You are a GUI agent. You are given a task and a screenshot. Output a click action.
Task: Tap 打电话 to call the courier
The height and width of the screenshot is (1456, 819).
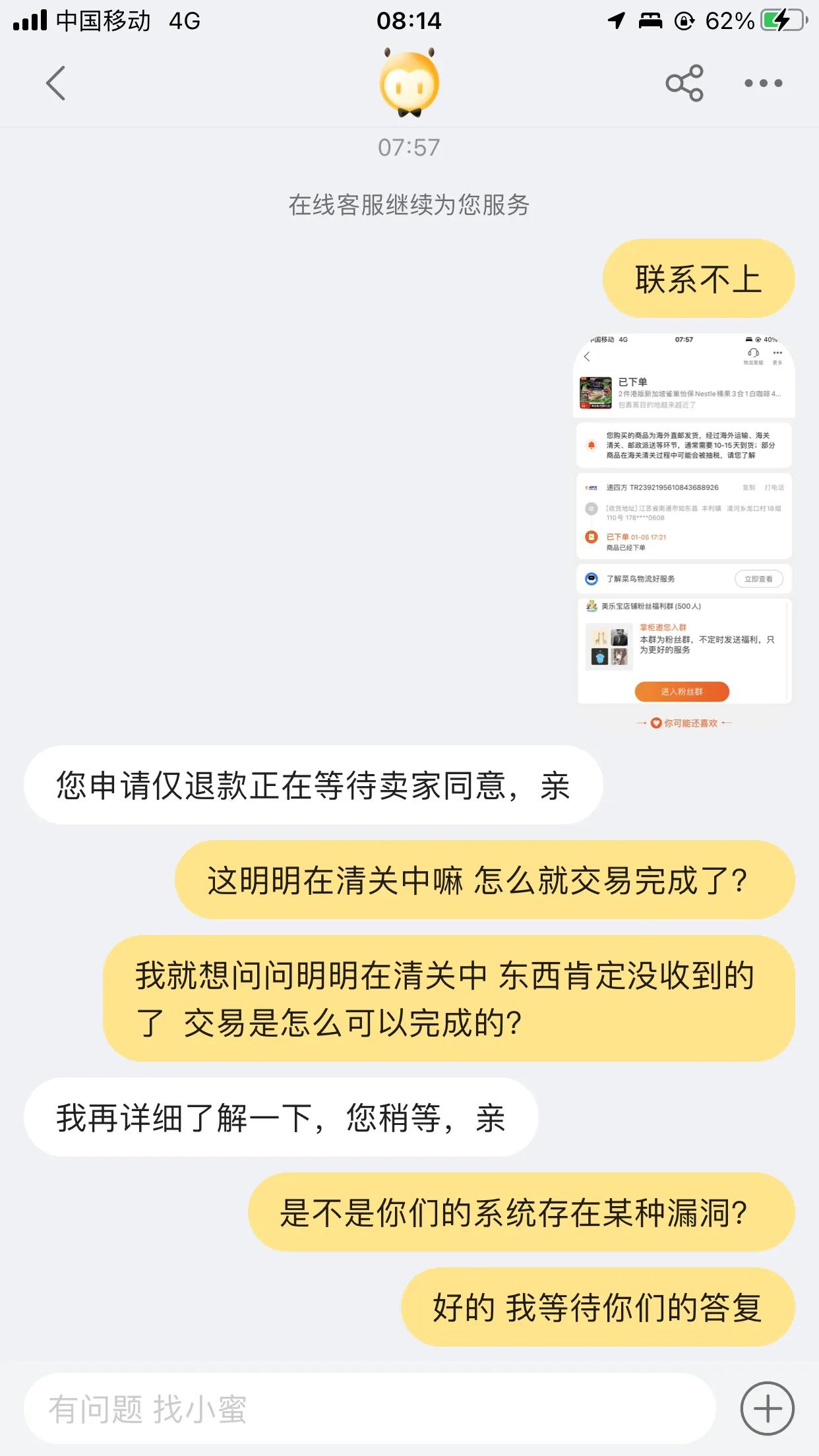coord(774,487)
